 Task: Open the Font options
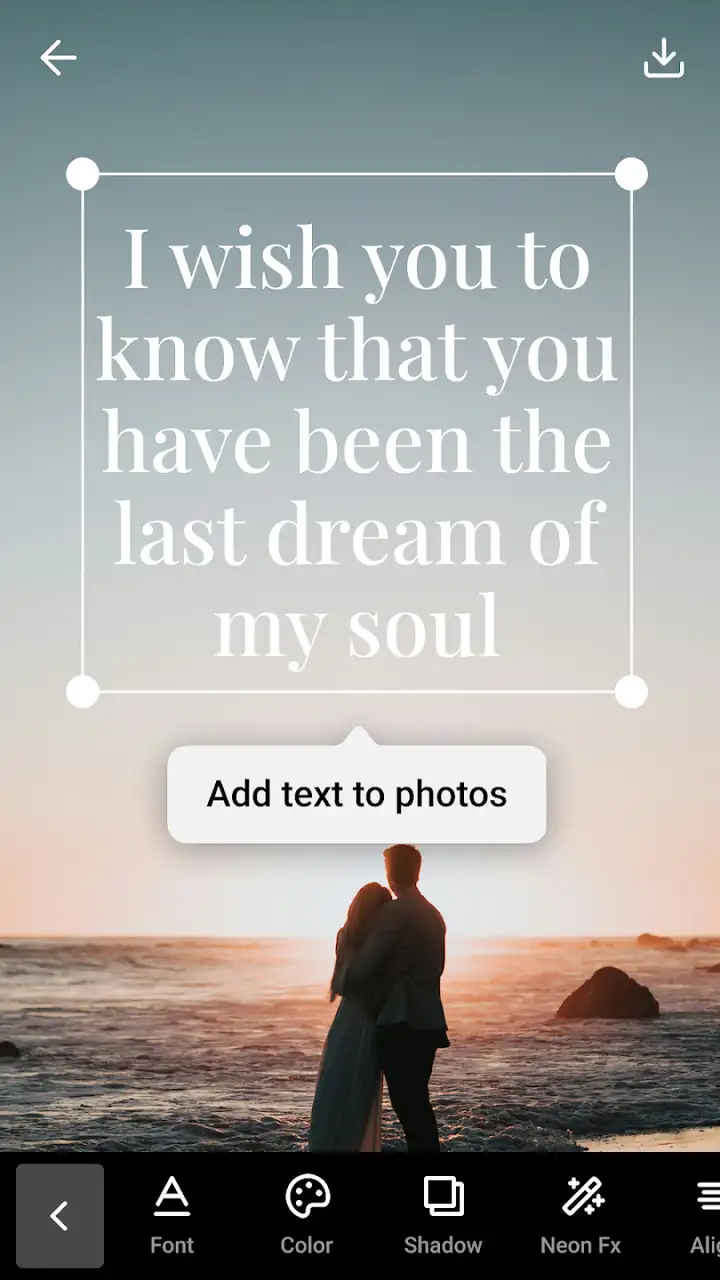172,1215
